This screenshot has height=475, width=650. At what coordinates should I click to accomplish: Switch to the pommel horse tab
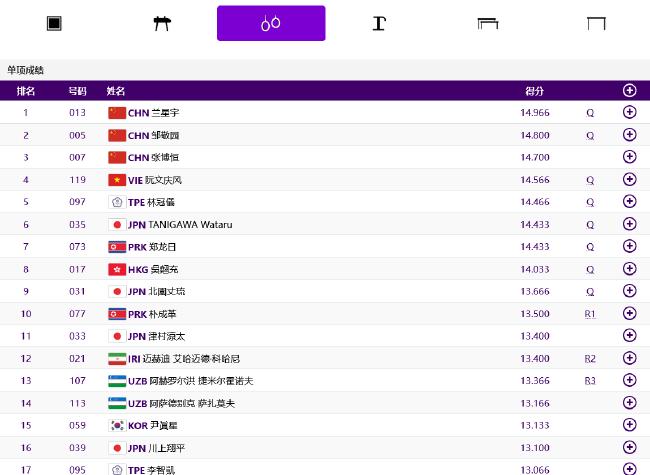(162, 23)
